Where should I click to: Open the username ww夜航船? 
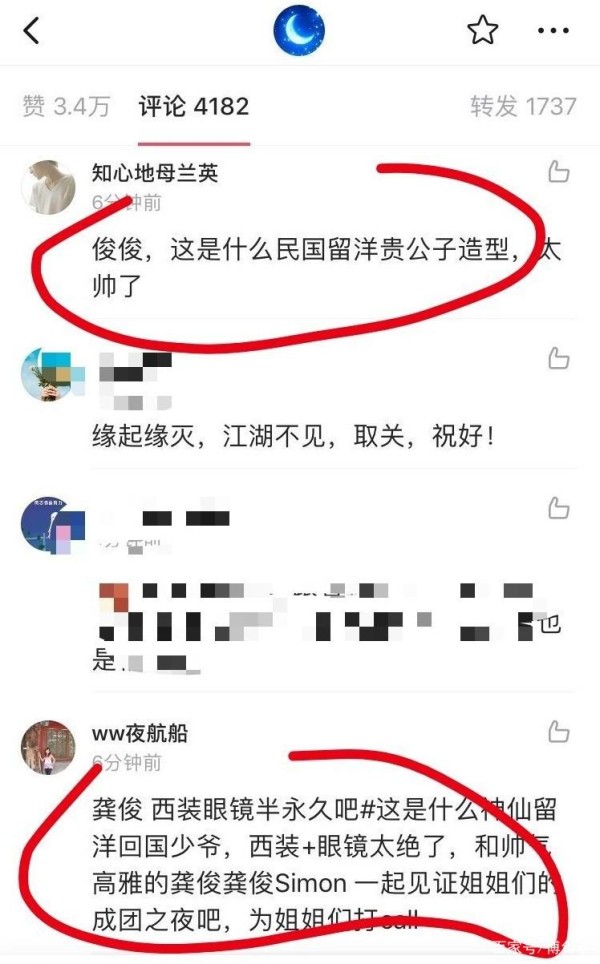[x=140, y=734]
